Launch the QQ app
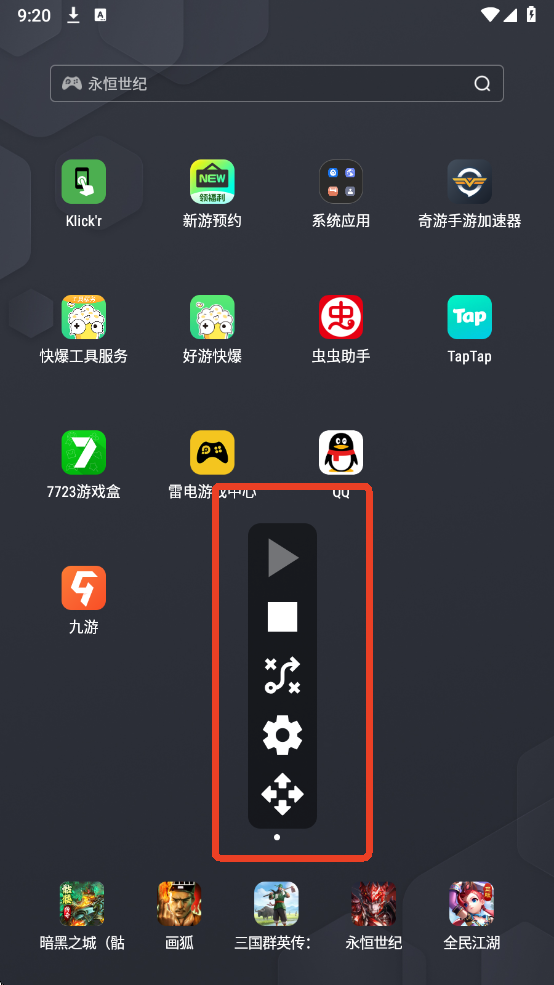Image resolution: width=554 pixels, height=985 pixels. point(341,452)
